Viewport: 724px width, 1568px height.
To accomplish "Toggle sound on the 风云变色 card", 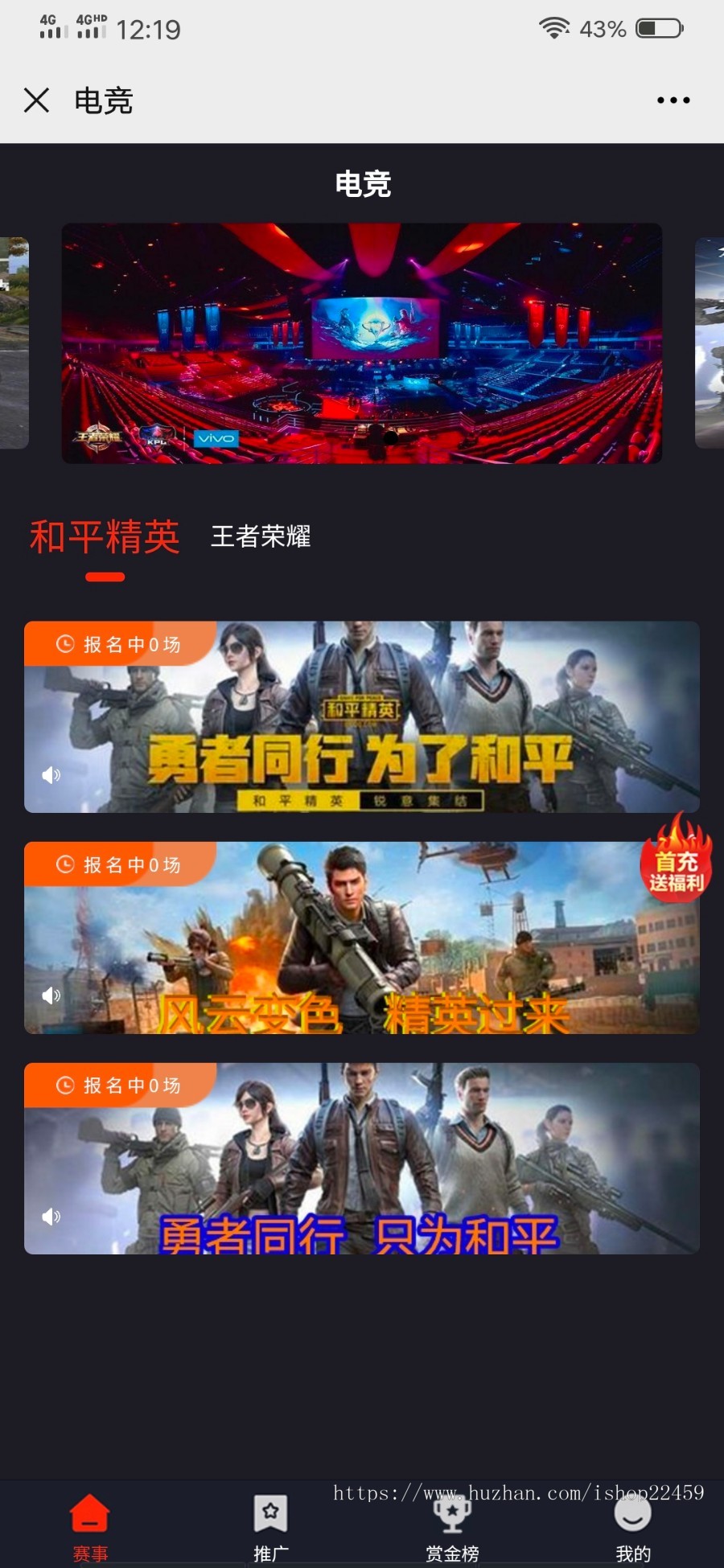I will click(x=51, y=995).
